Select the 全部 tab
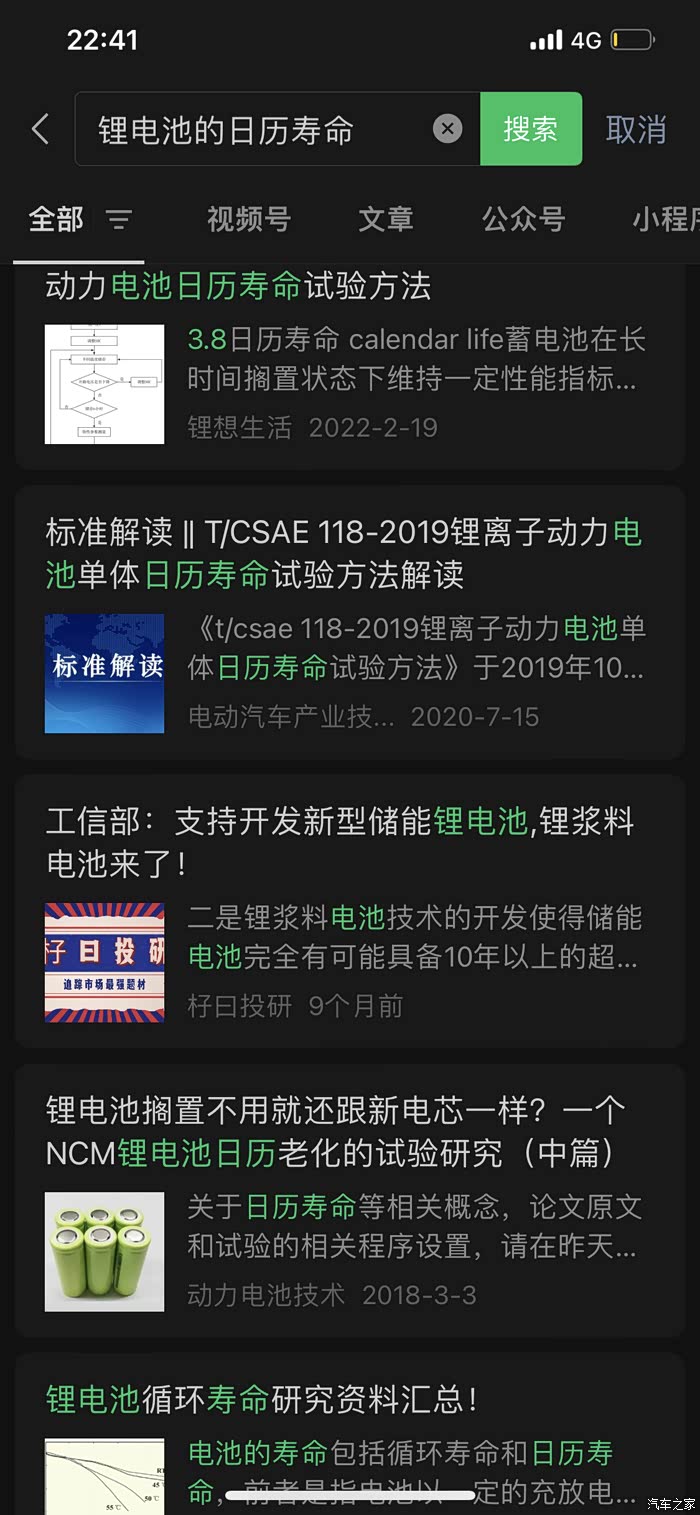Screen dimensions: 700x1515 pos(56,219)
